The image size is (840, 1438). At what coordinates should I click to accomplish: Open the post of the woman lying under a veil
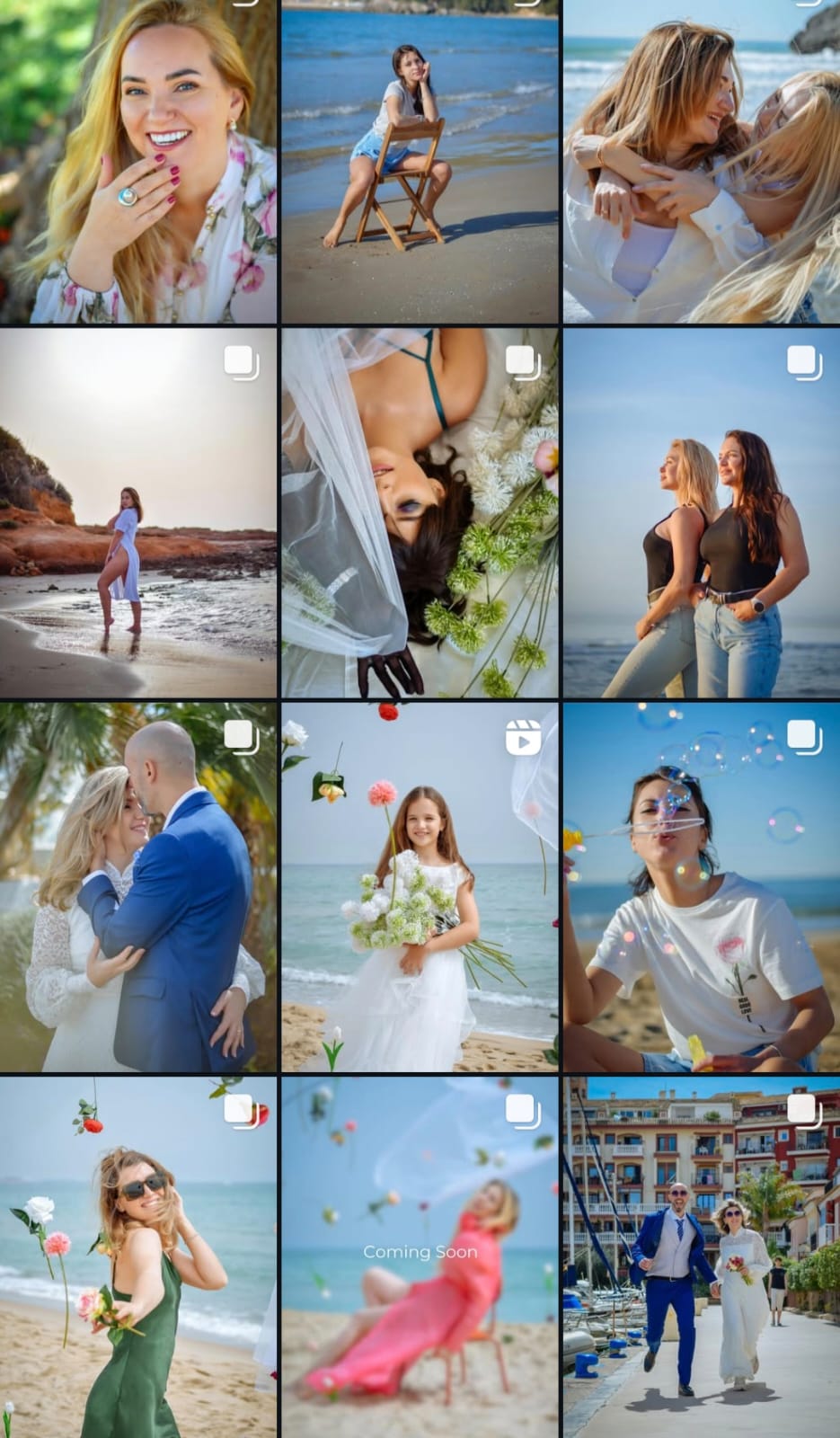pos(420,513)
